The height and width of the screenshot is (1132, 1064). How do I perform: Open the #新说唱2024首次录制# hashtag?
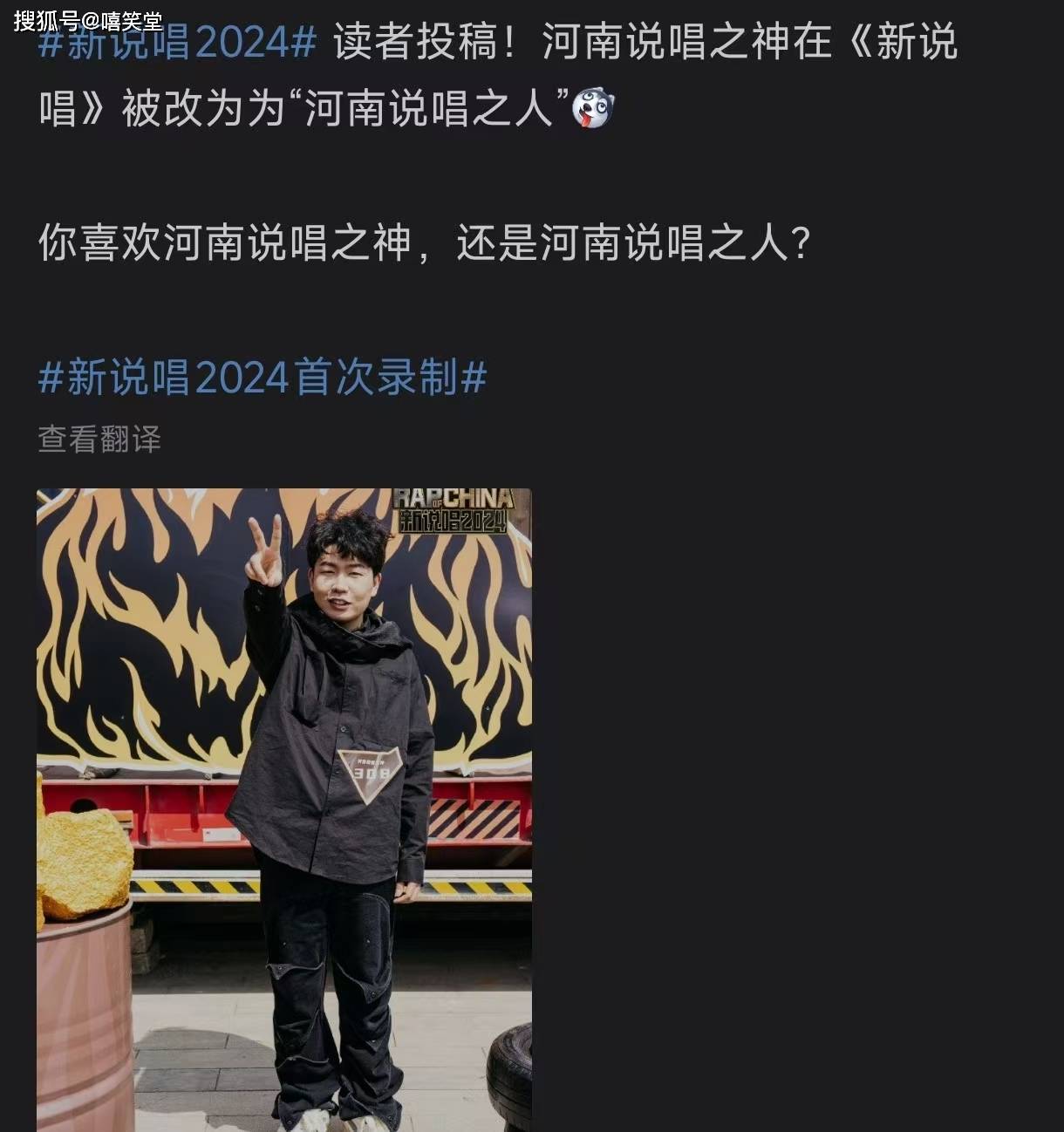point(262,378)
